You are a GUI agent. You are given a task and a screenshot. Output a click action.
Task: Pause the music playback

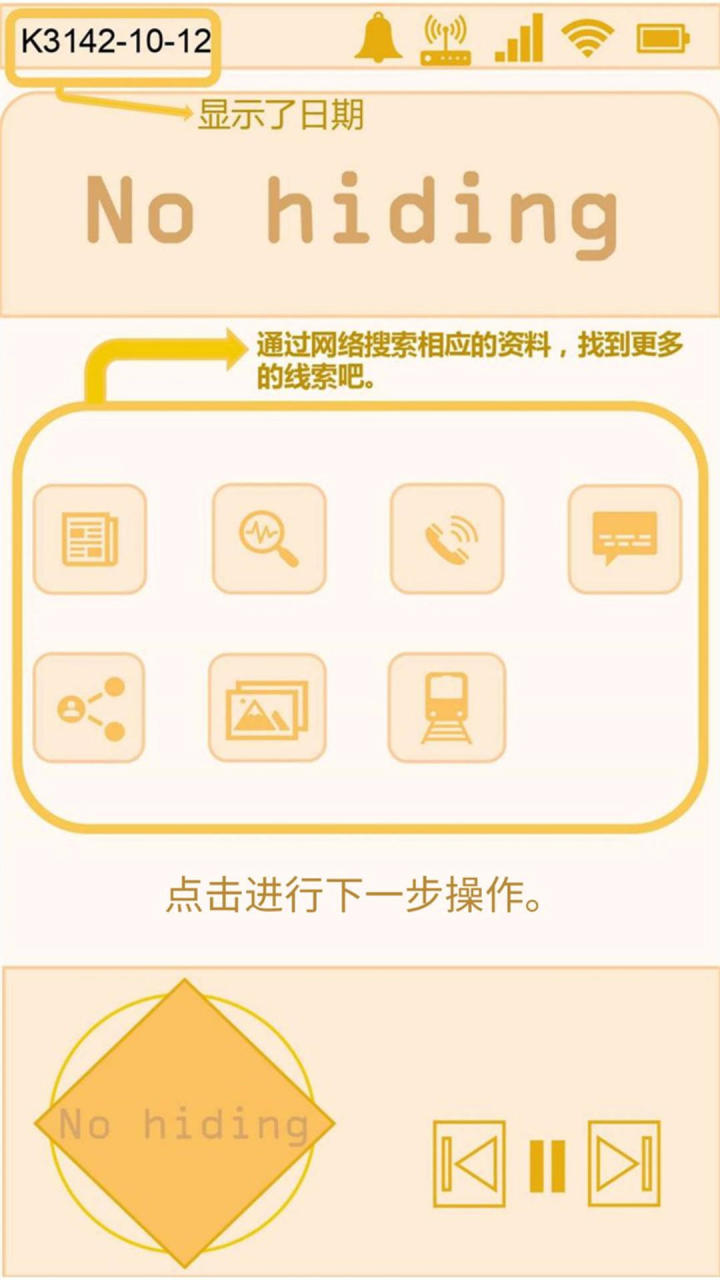click(547, 1165)
